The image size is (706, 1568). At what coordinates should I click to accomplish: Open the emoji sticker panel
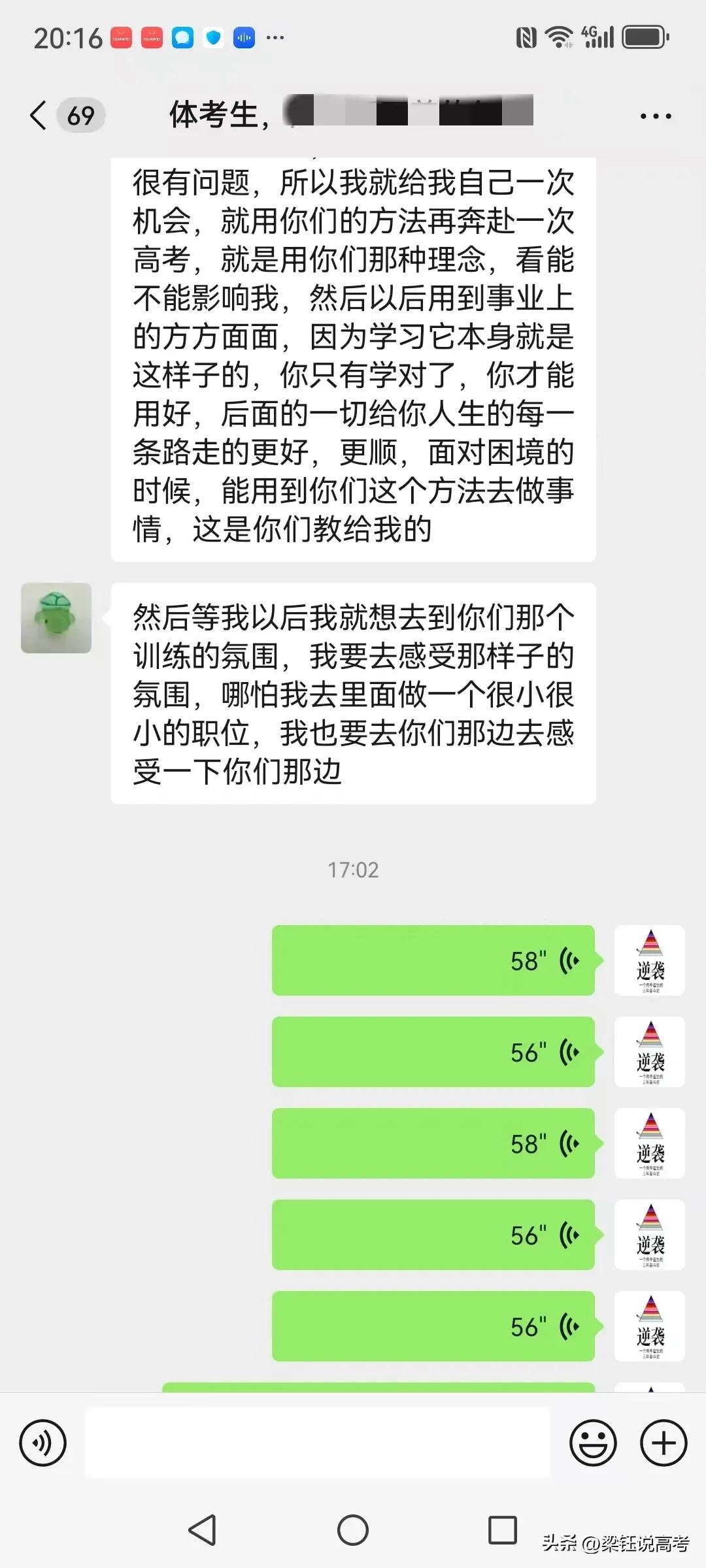593,1443
